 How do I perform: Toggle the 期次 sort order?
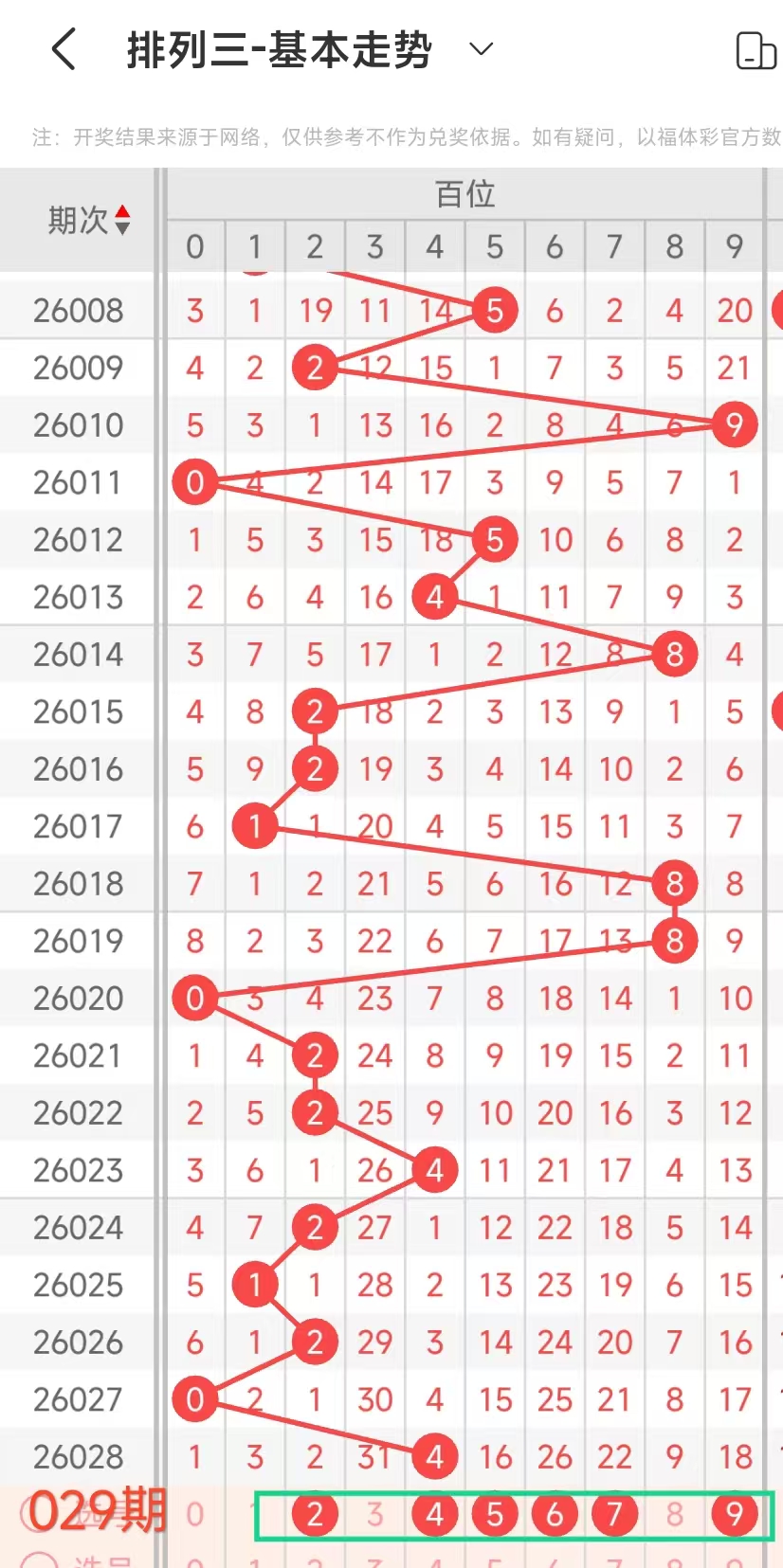[x=121, y=220]
